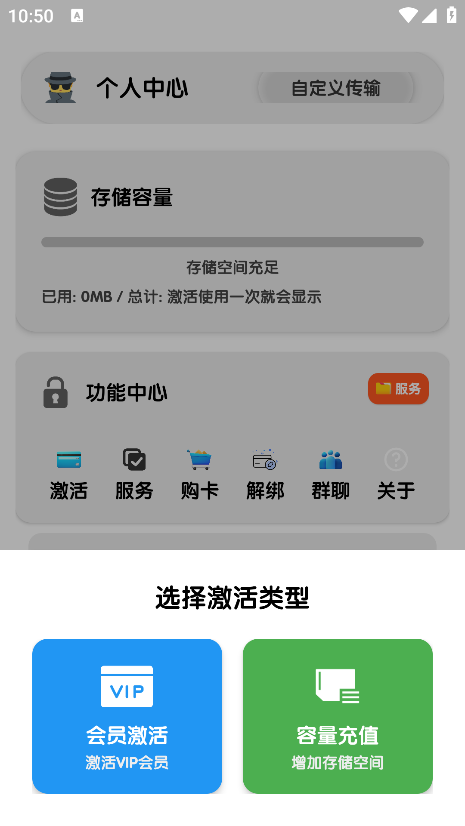Open the 群聊 group chat shortcut

(x=330, y=474)
